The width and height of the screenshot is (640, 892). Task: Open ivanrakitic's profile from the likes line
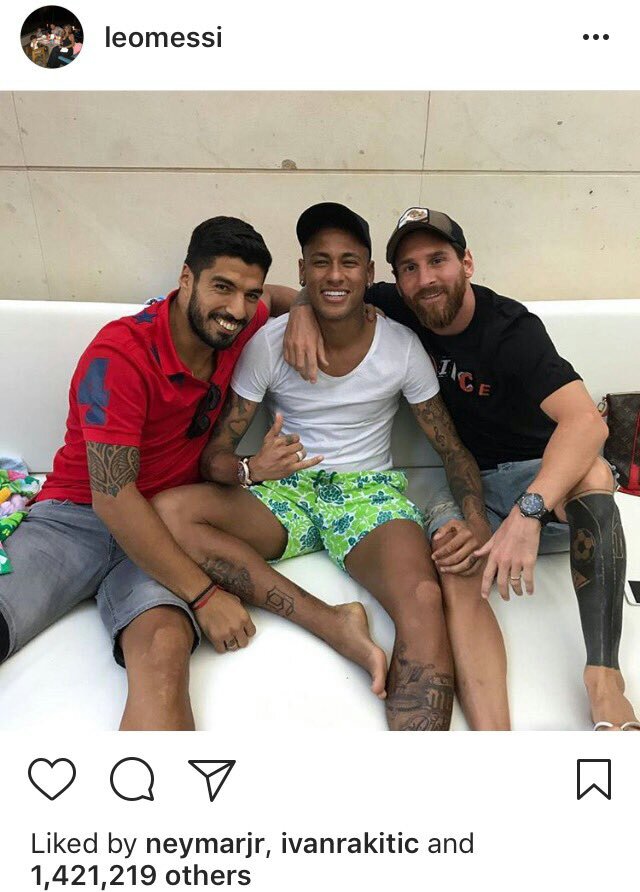click(x=350, y=843)
